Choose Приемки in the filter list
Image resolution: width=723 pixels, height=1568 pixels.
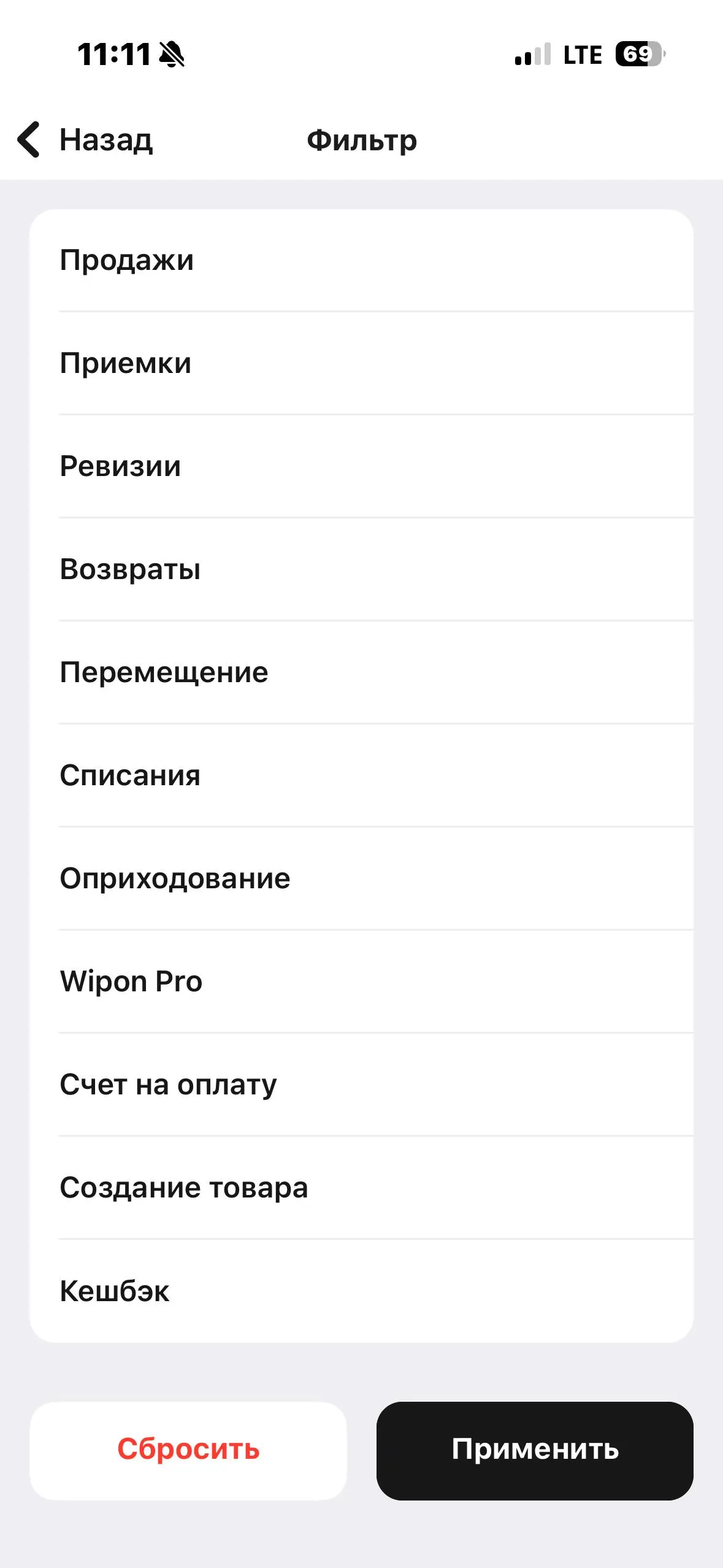[x=362, y=363]
